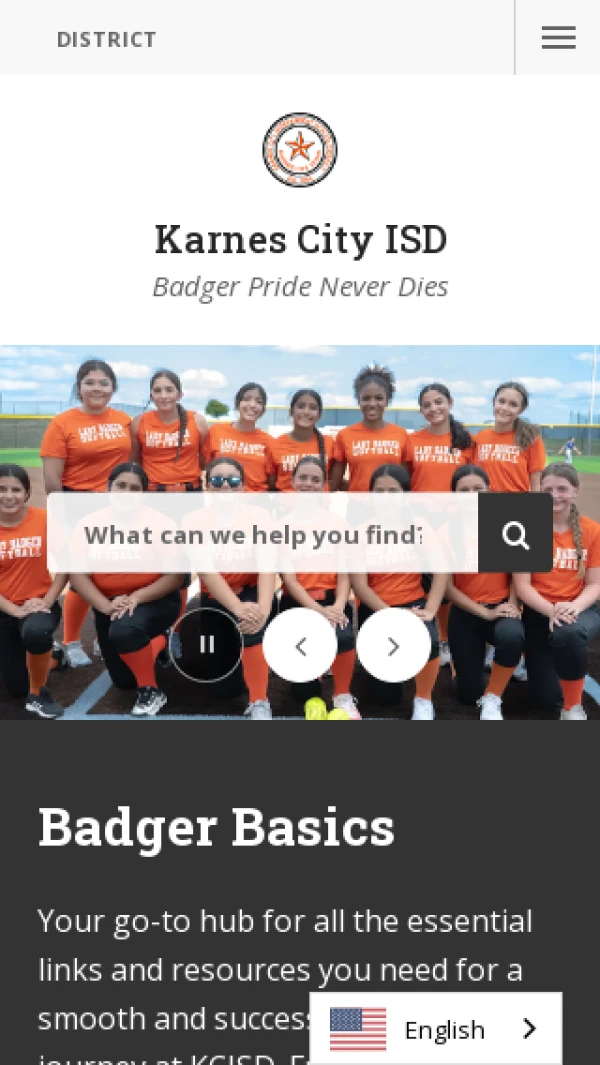
Task: Submit search with the magnifier button
Action: [515, 535]
